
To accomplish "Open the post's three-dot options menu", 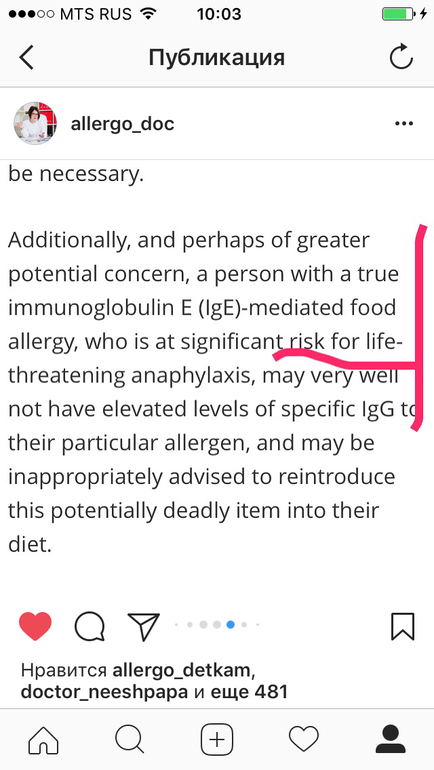I will tap(404, 124).
